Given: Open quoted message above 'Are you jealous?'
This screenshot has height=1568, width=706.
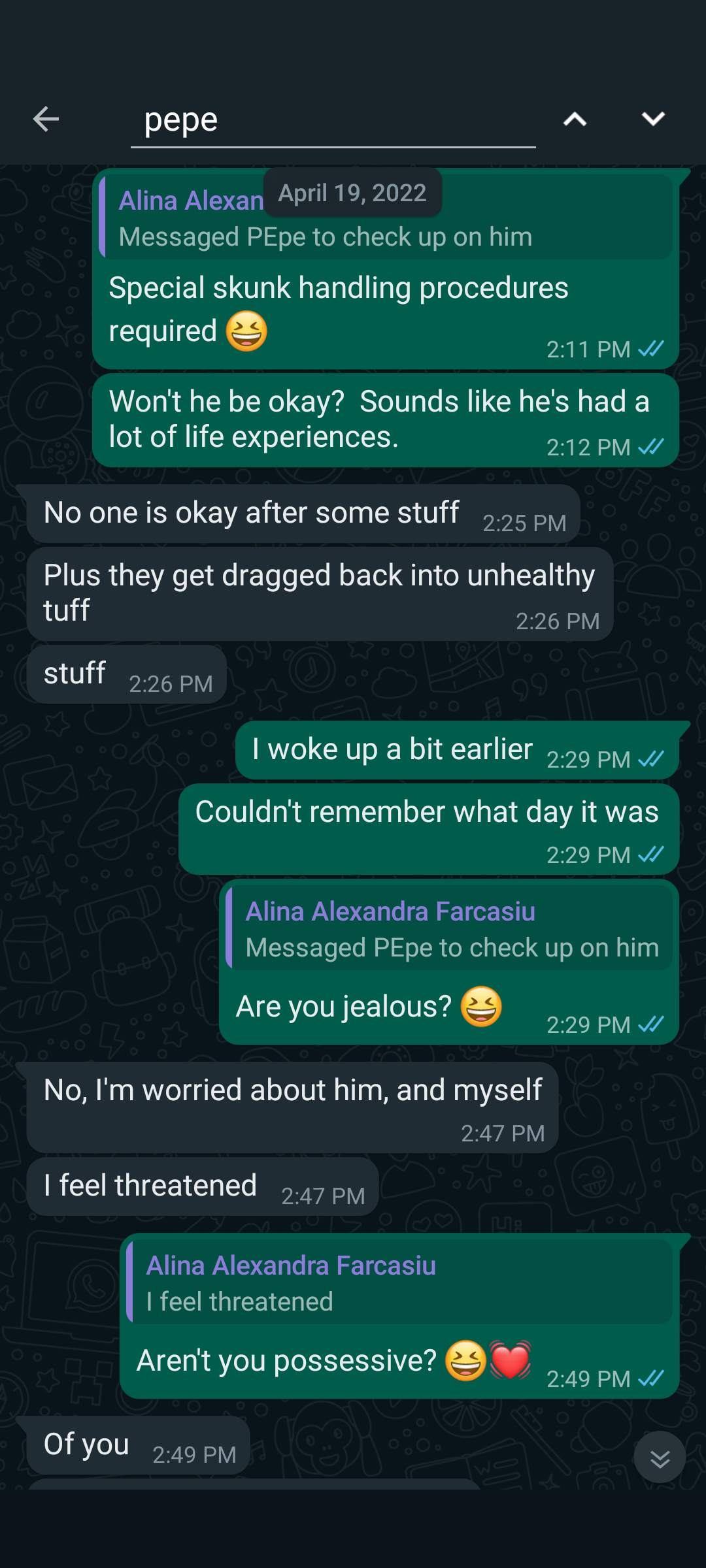Looking at the screenshot, I should [x=450, y=929].
